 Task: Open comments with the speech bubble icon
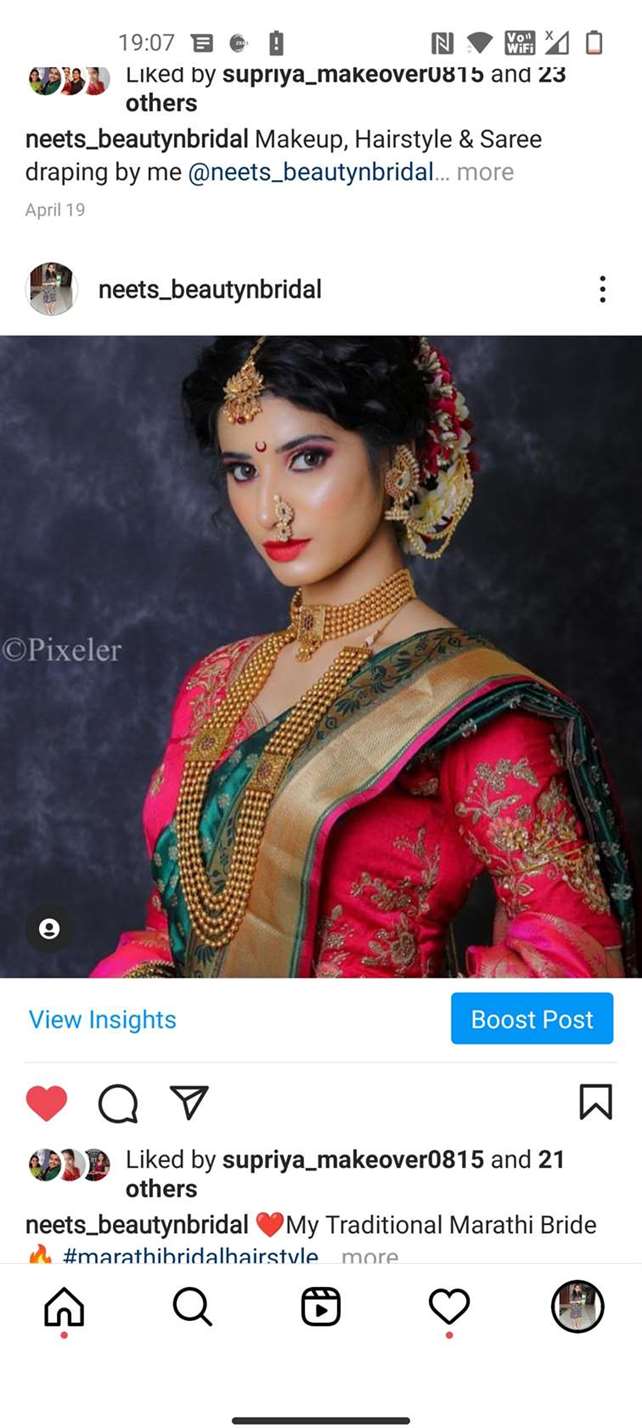coord(118,1103)
